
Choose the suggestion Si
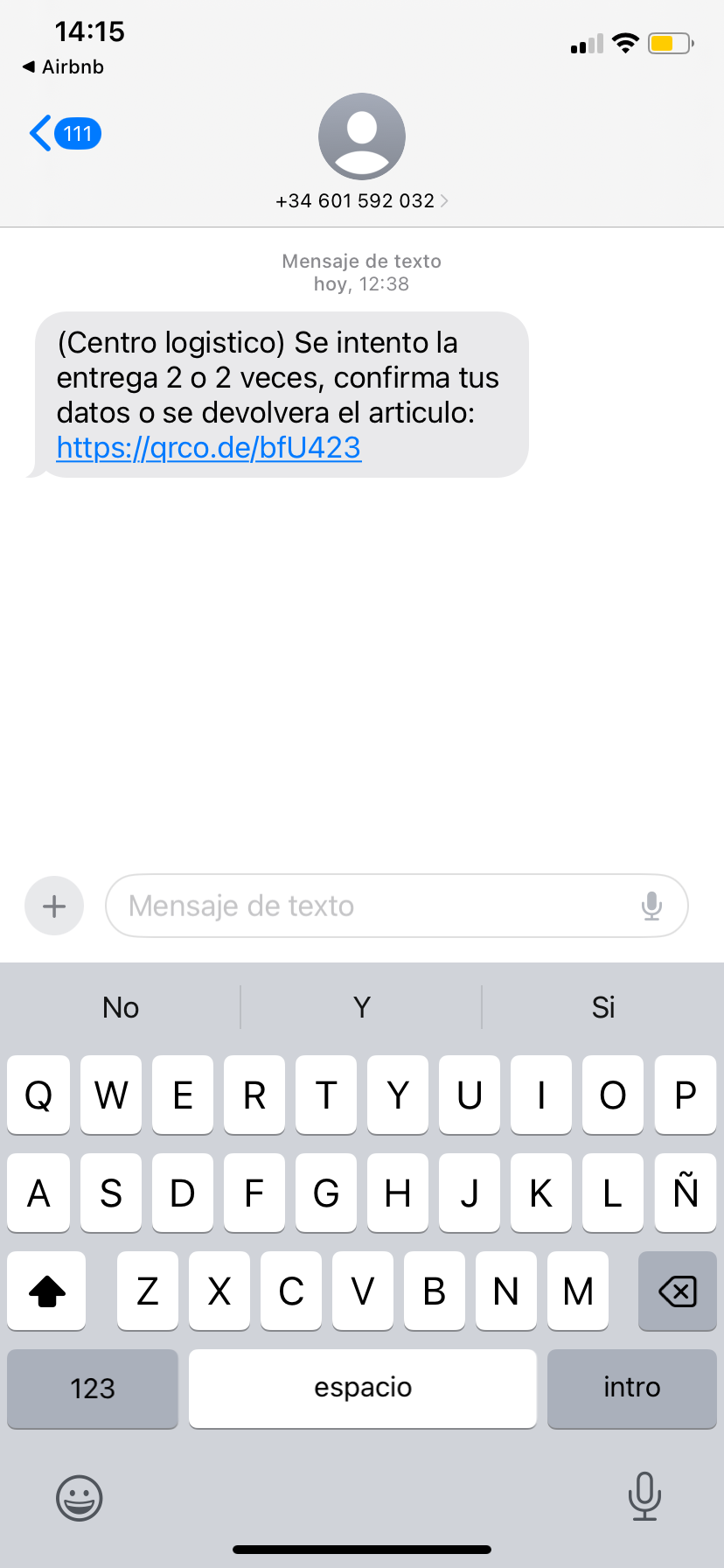point(603,1007)
